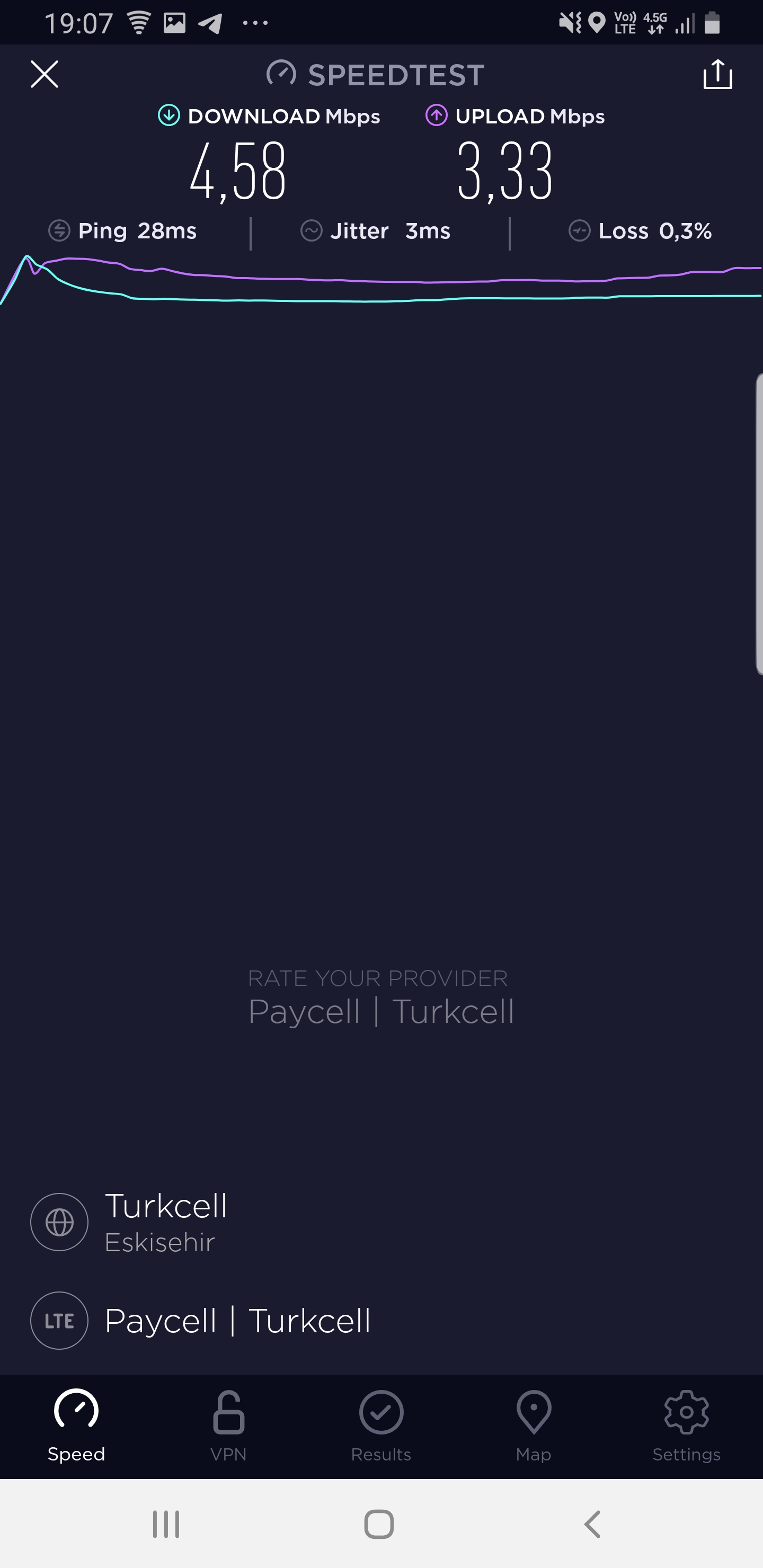Image resolution: width=763 pixels, height=1568 pixels.
Task: Select the Speed tab
Action: coord(76,1426)
